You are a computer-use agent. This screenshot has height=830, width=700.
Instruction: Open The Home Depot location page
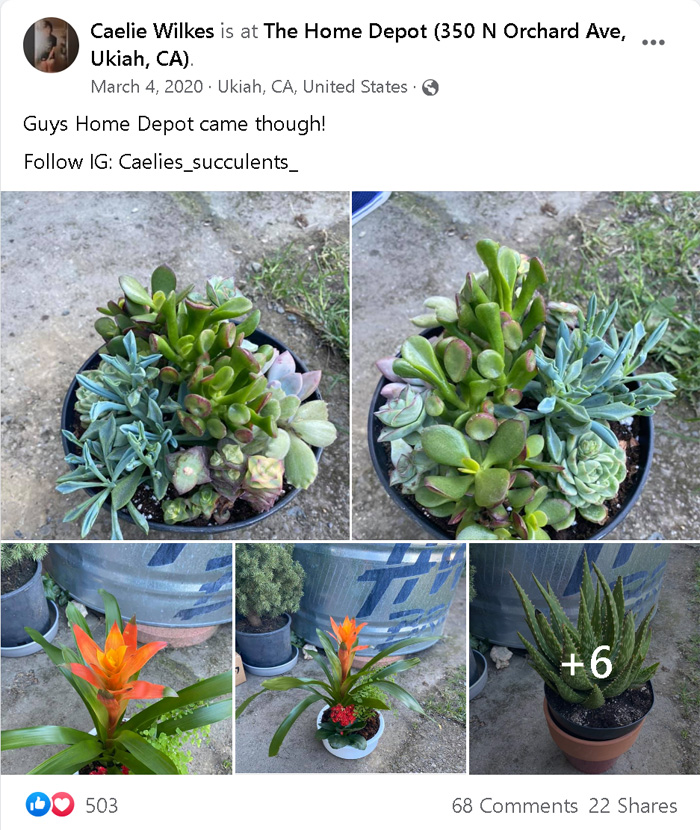click(444, 32)
